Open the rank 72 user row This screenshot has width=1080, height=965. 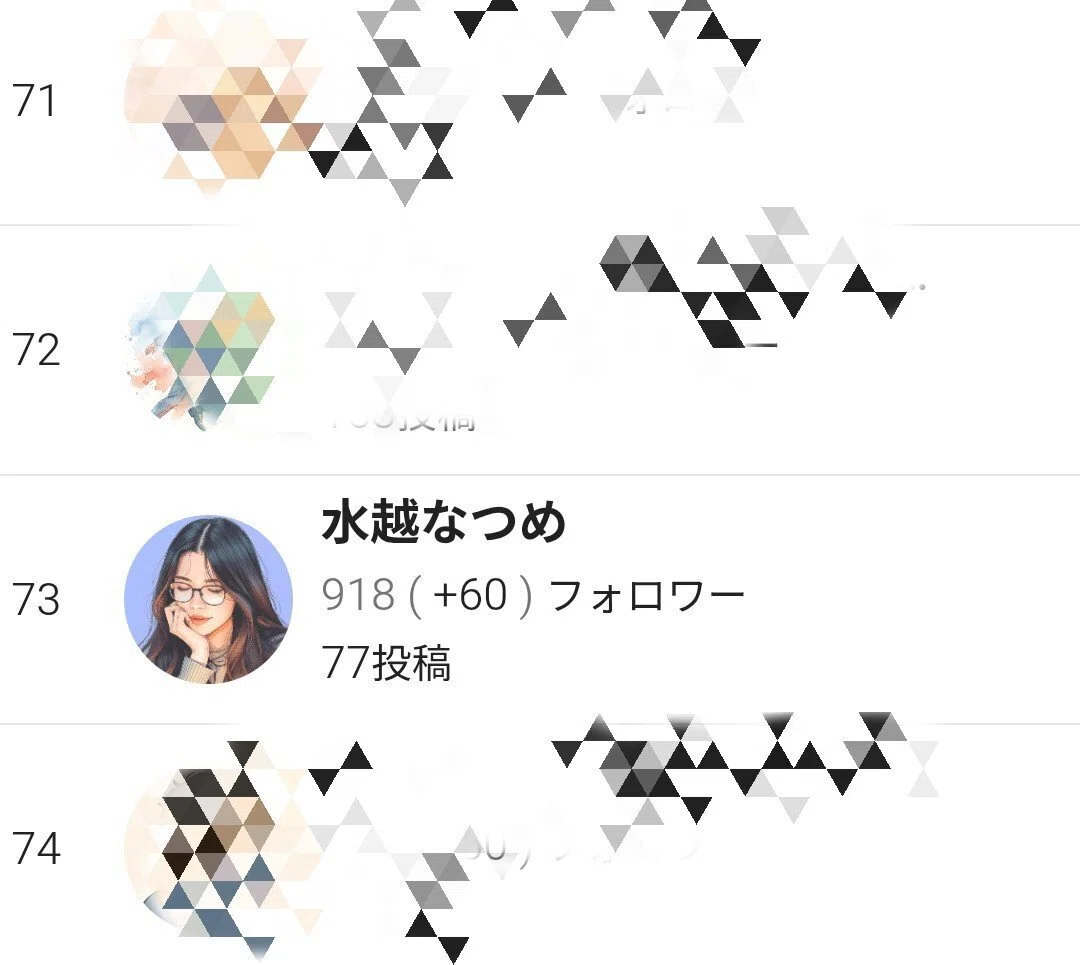(x=540, y=350)
